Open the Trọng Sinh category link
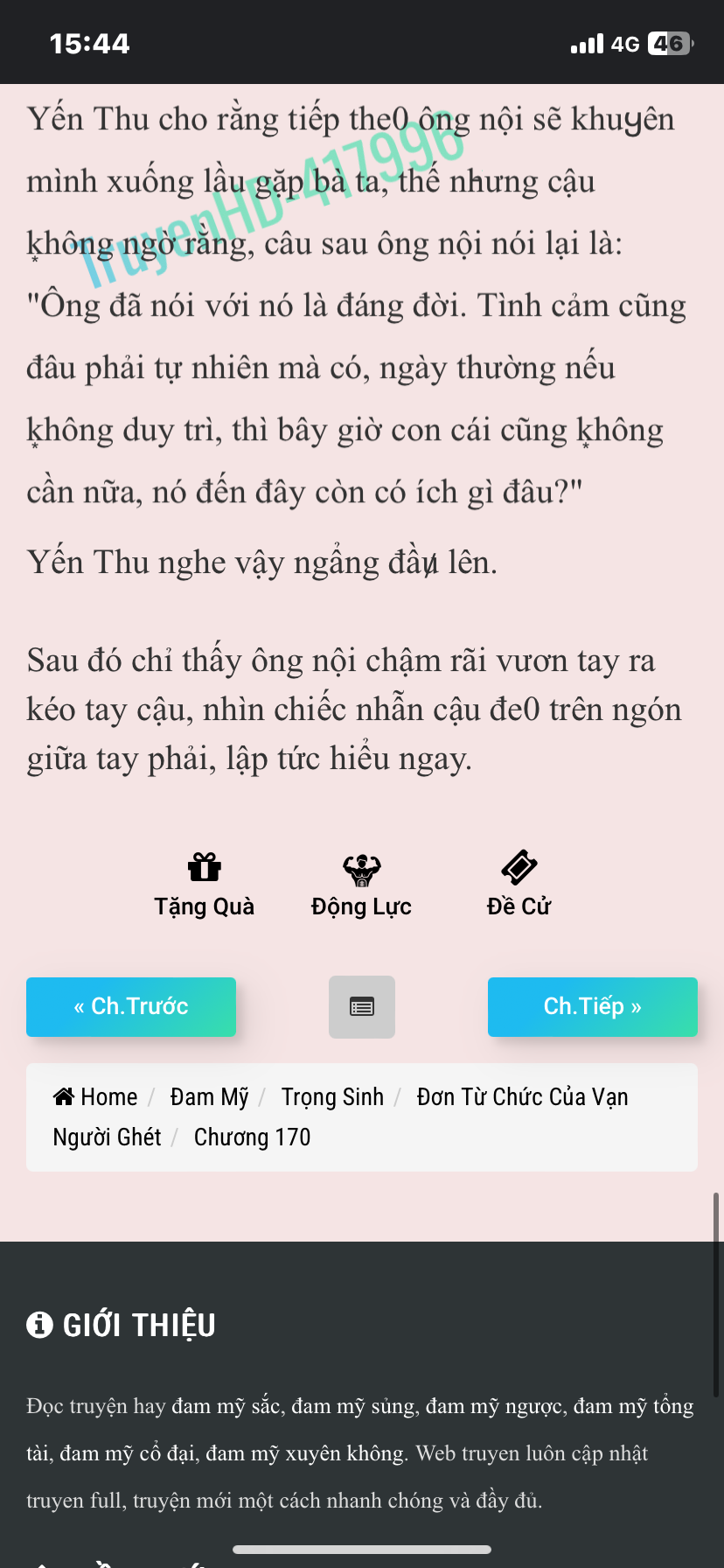 [332, 1096]
